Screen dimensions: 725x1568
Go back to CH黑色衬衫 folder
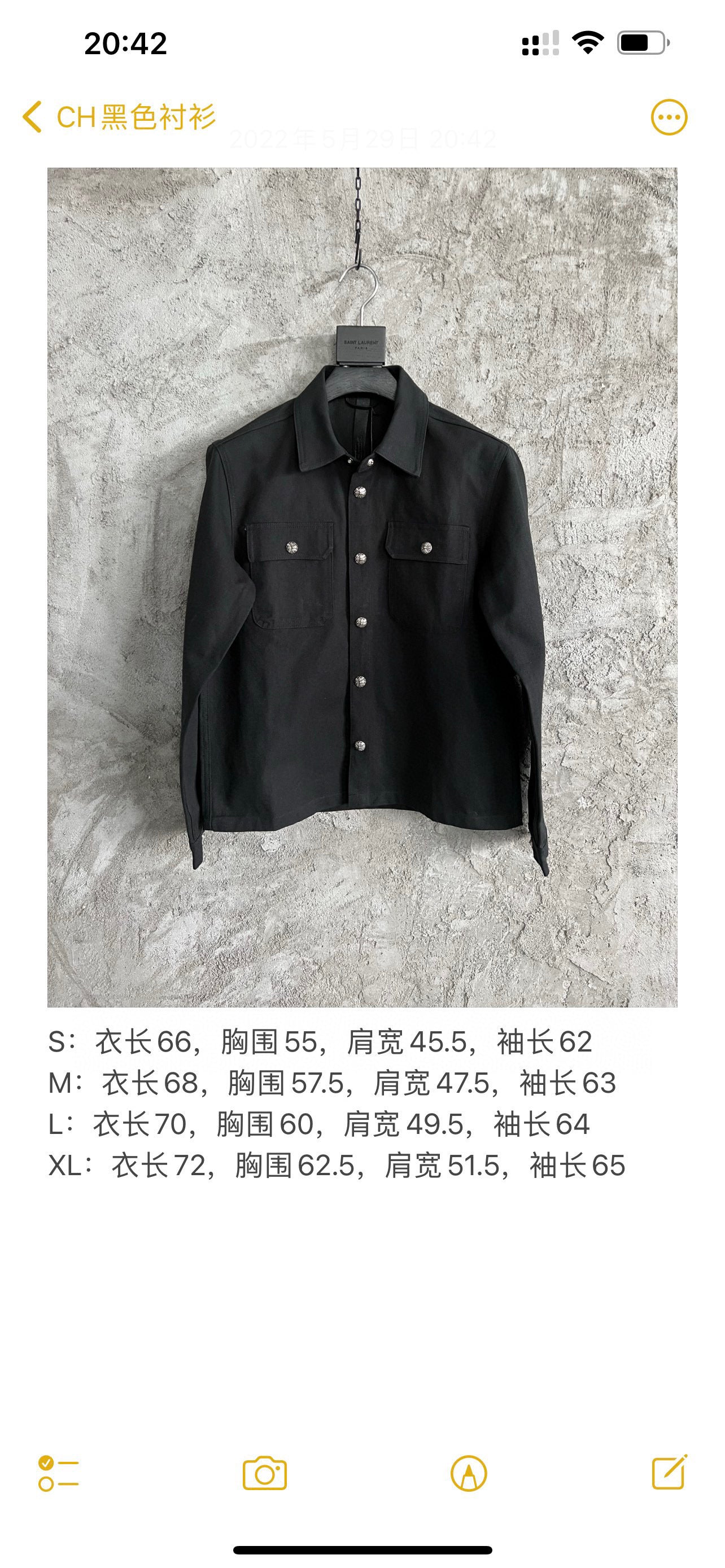coord(119,117)
